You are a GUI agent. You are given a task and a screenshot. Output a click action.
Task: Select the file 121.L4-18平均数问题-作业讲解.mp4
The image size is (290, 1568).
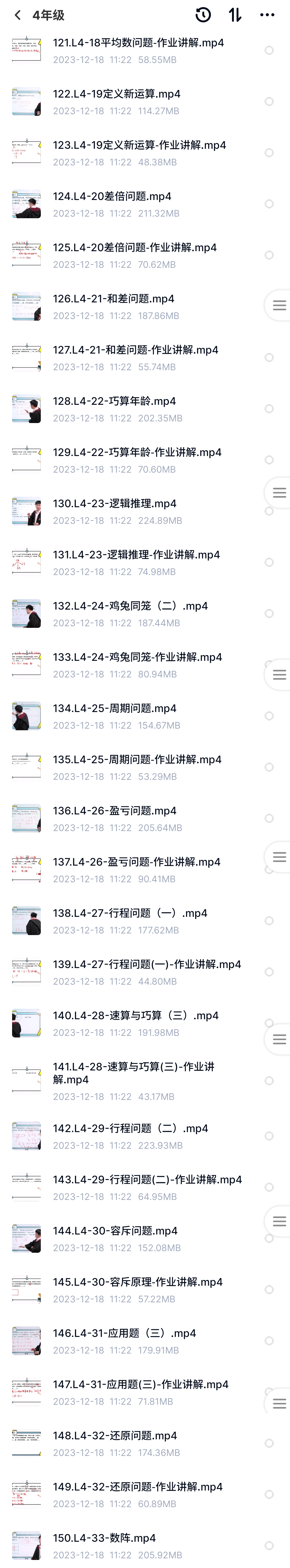269,50
